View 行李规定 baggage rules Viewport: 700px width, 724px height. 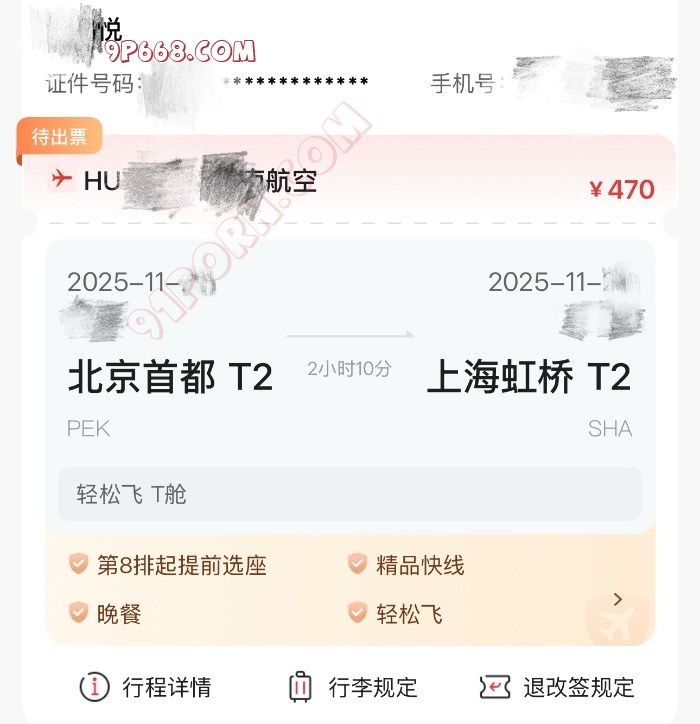click(x=352, y=687)
